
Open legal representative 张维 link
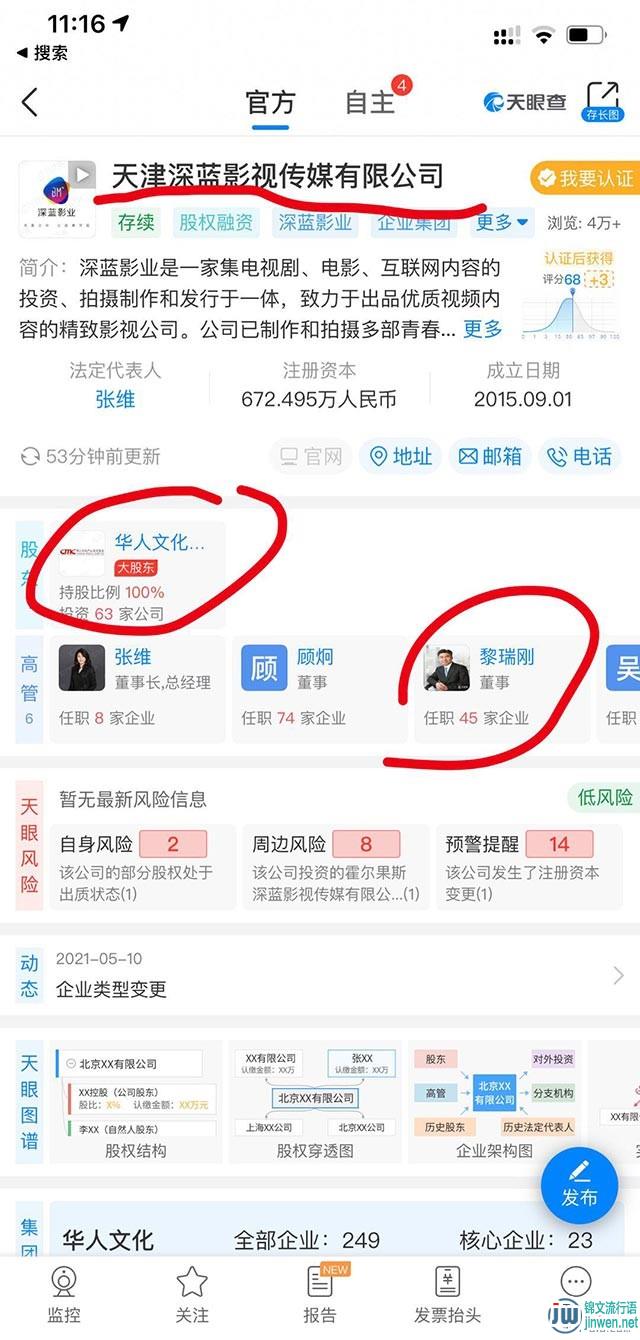[115, 399]
